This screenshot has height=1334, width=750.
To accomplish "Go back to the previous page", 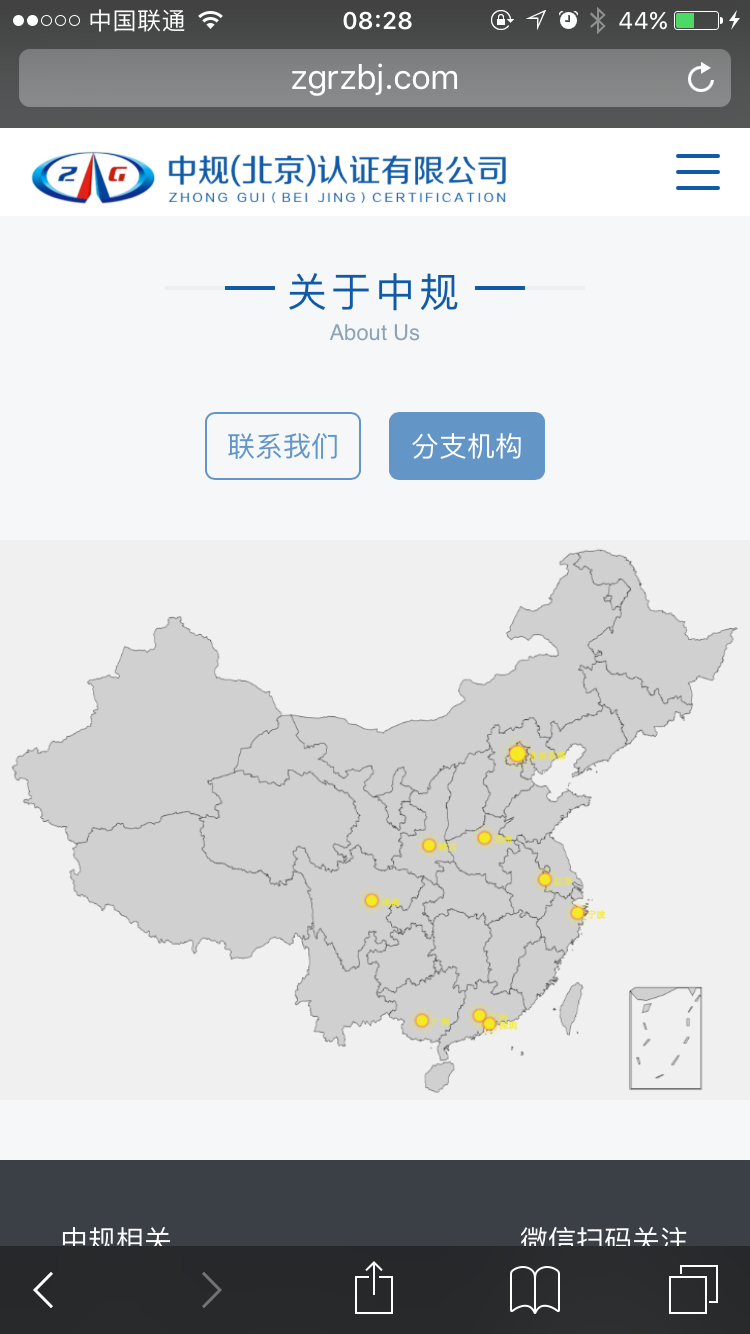I will (x=43, y=1290).
